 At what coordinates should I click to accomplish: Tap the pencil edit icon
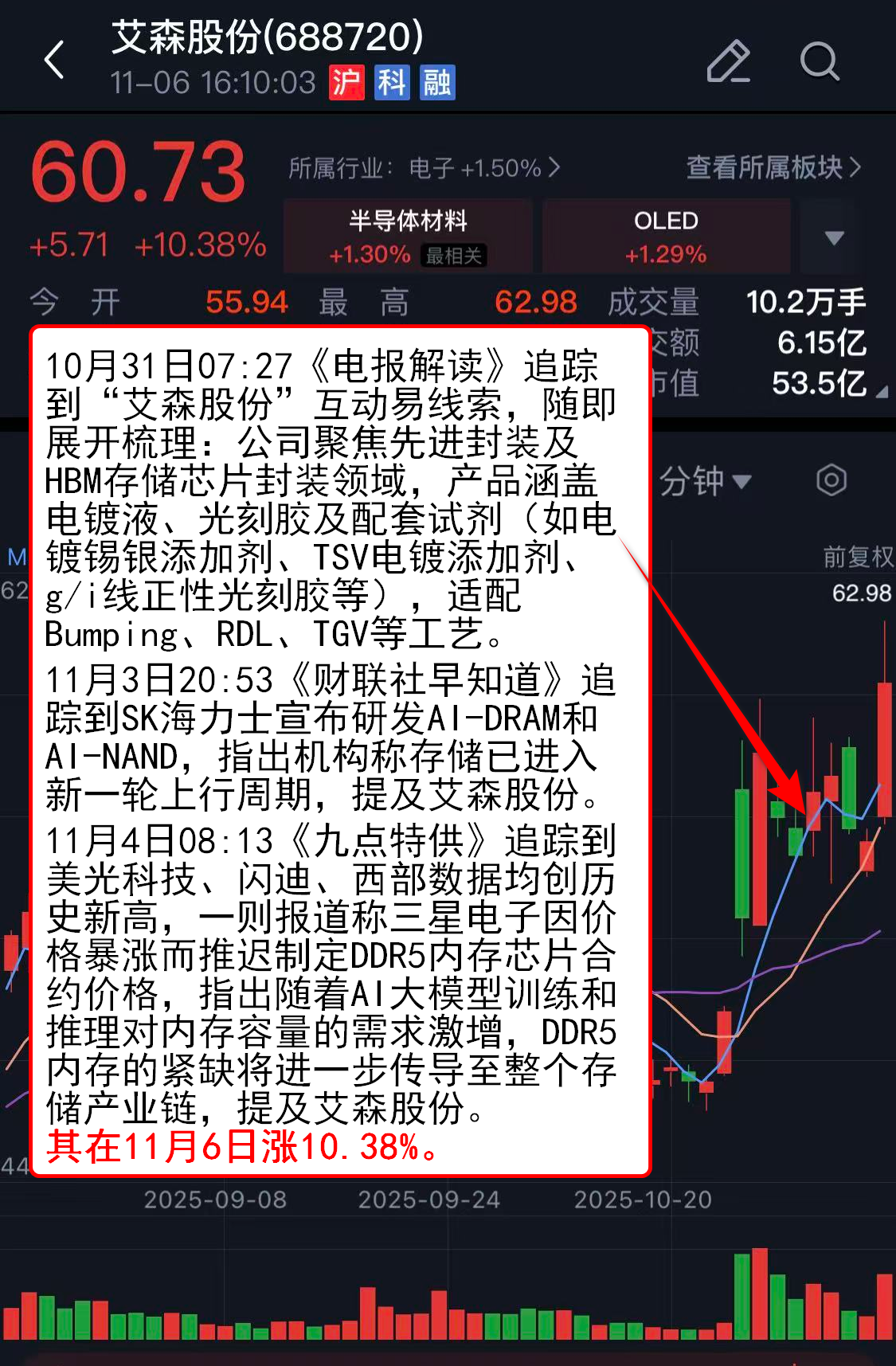click(728, 61)
